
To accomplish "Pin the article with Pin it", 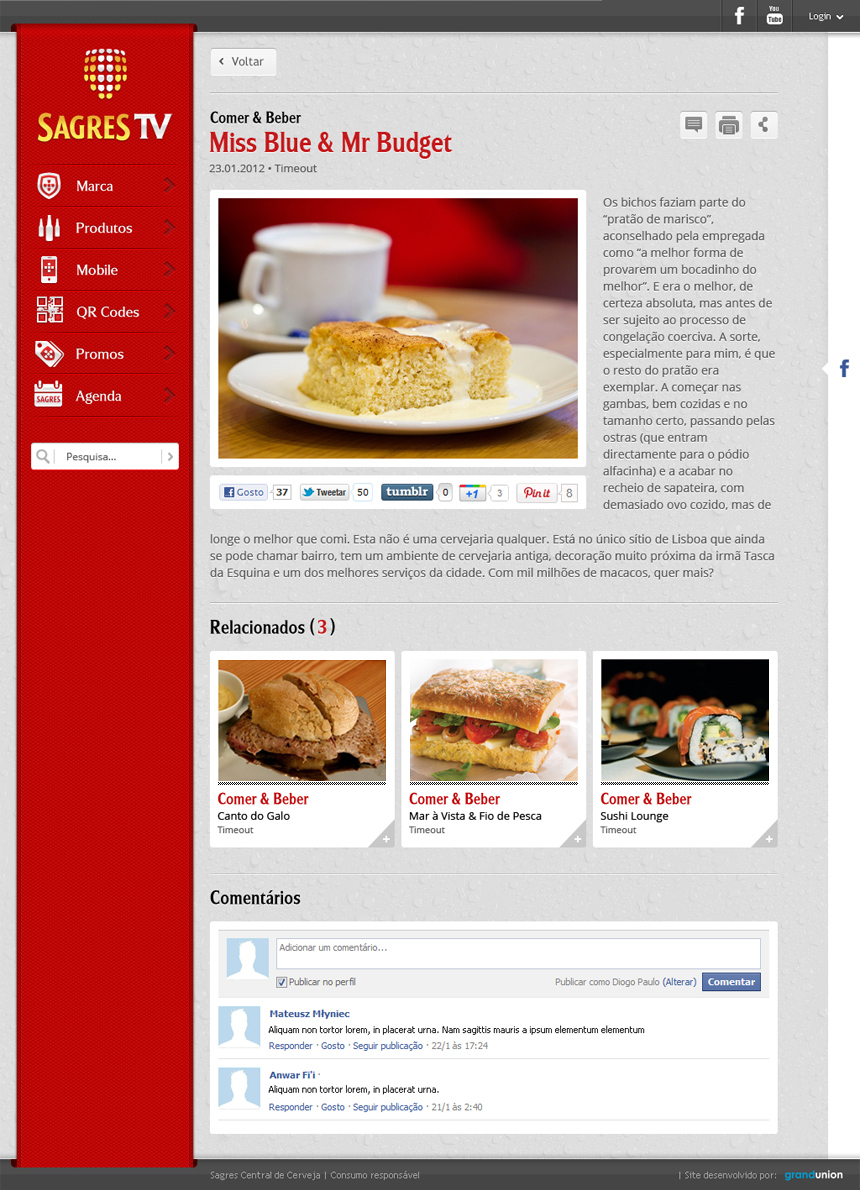I will [x=537, y=493].
